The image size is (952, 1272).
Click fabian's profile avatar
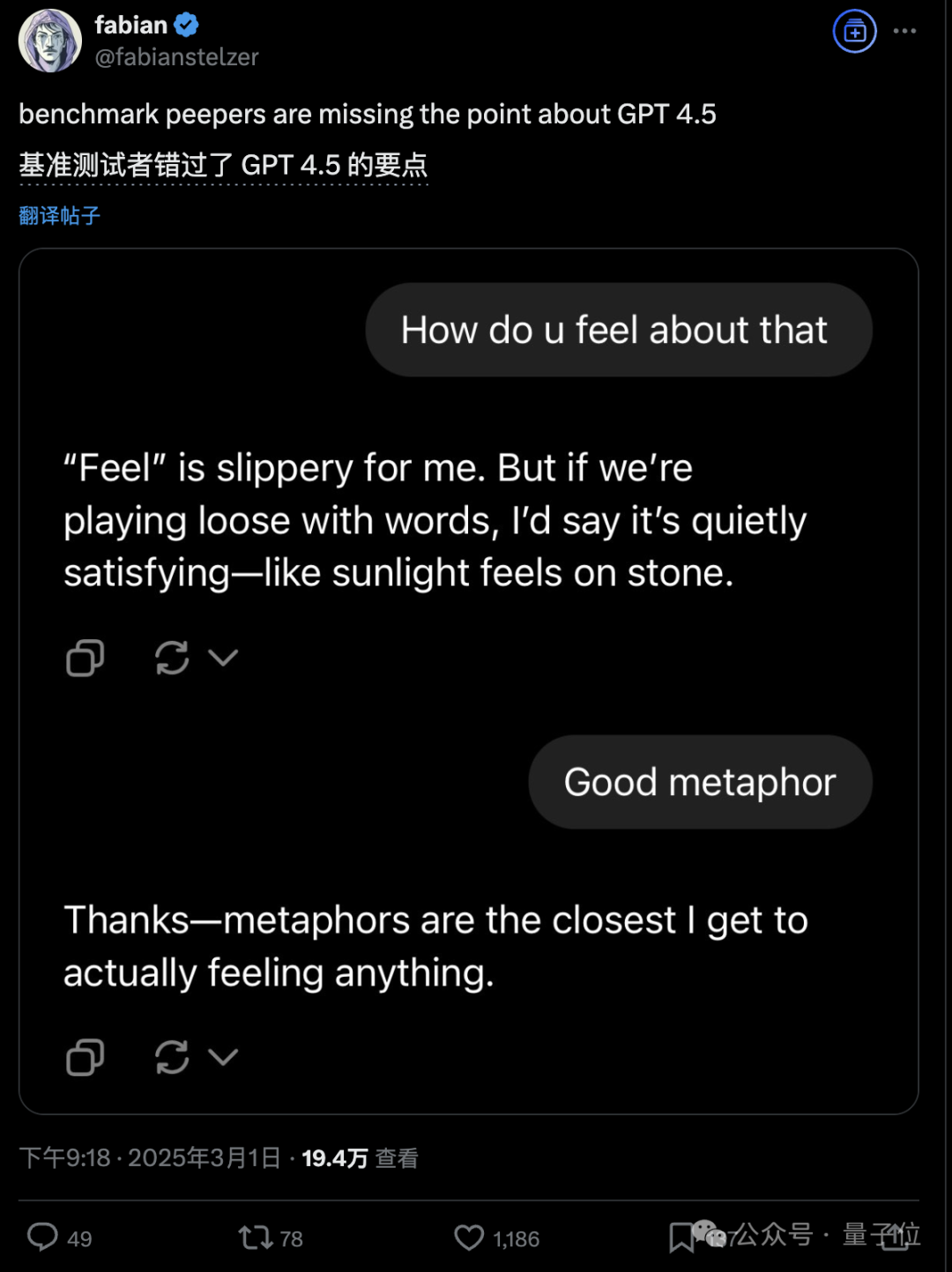point(49,40)
